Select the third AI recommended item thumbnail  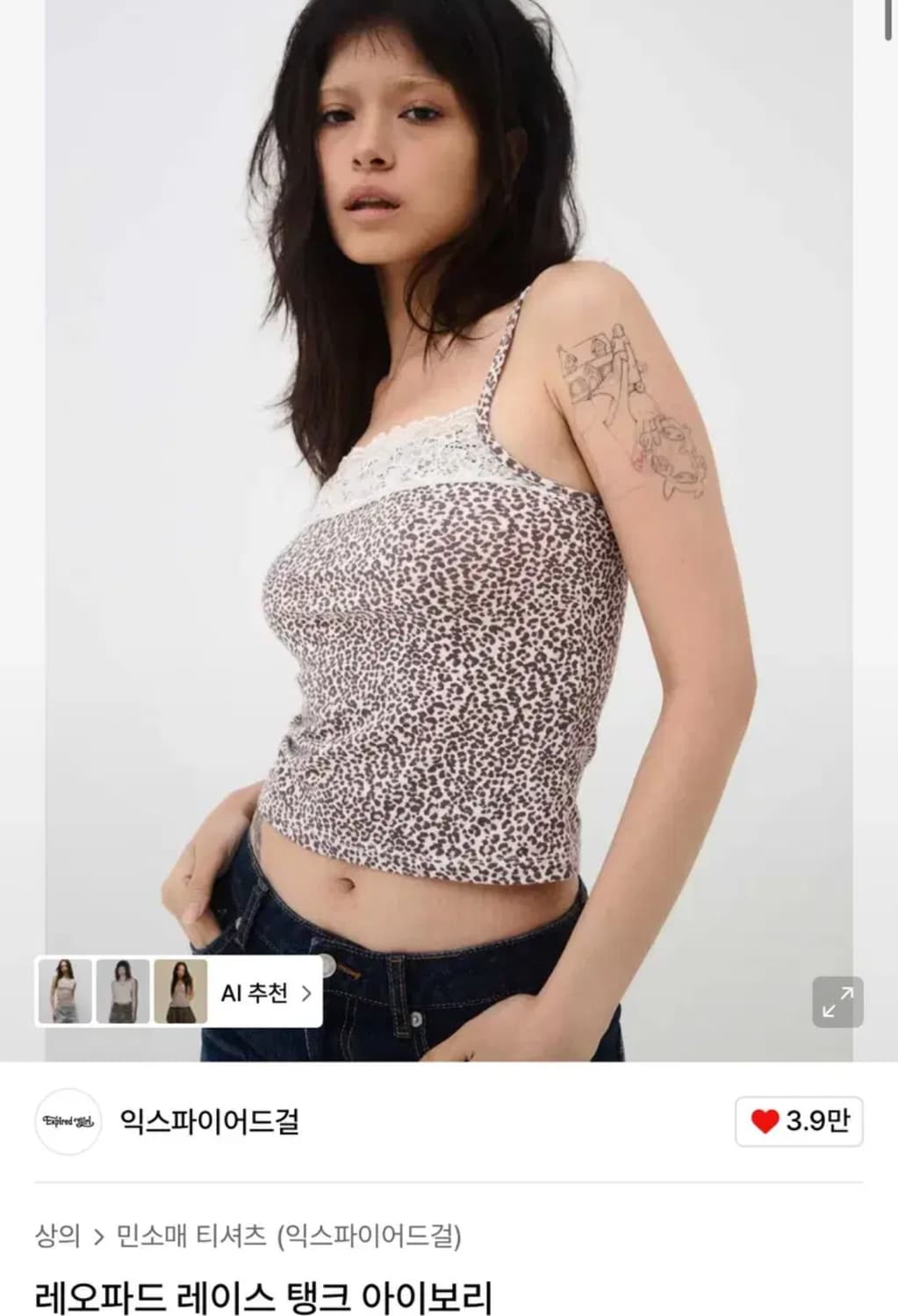[177, 991]
